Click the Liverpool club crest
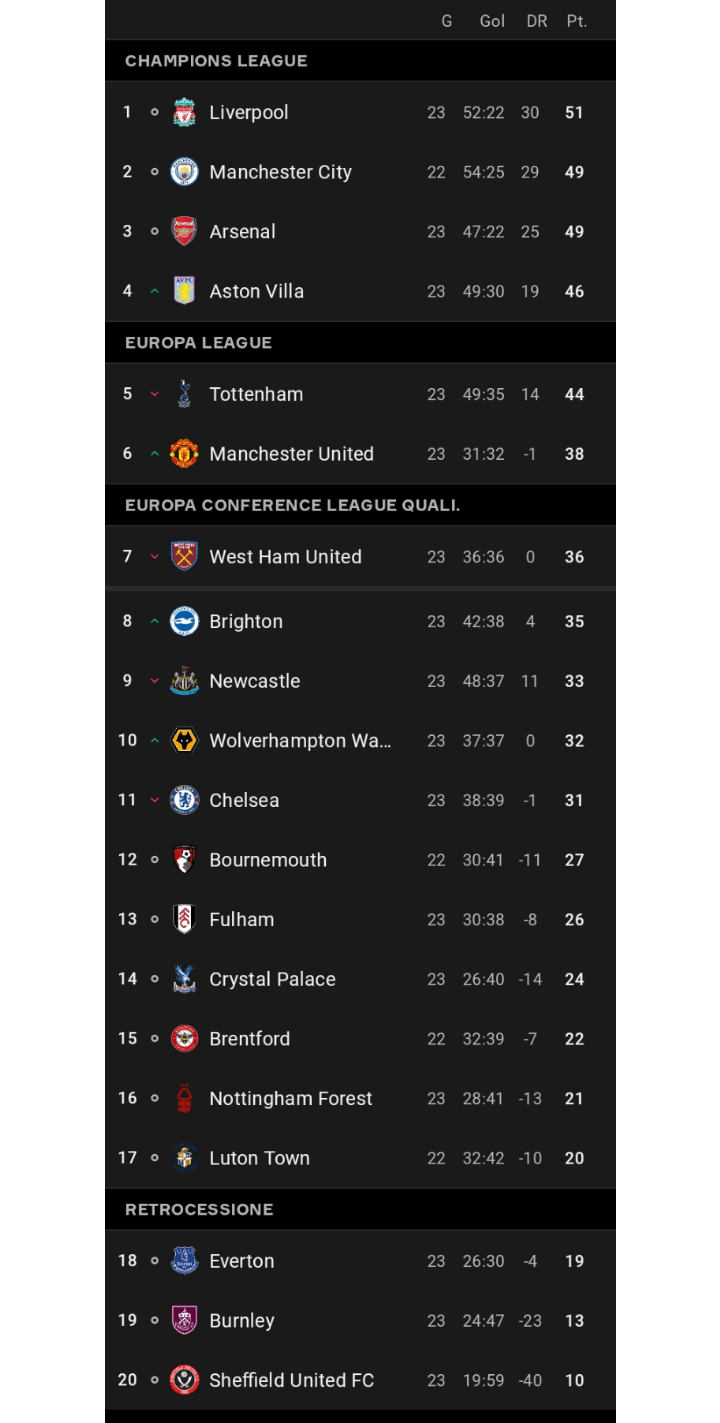Image resolution: width=720 pixels, height=1423 pixels. (x=185, y=112)
